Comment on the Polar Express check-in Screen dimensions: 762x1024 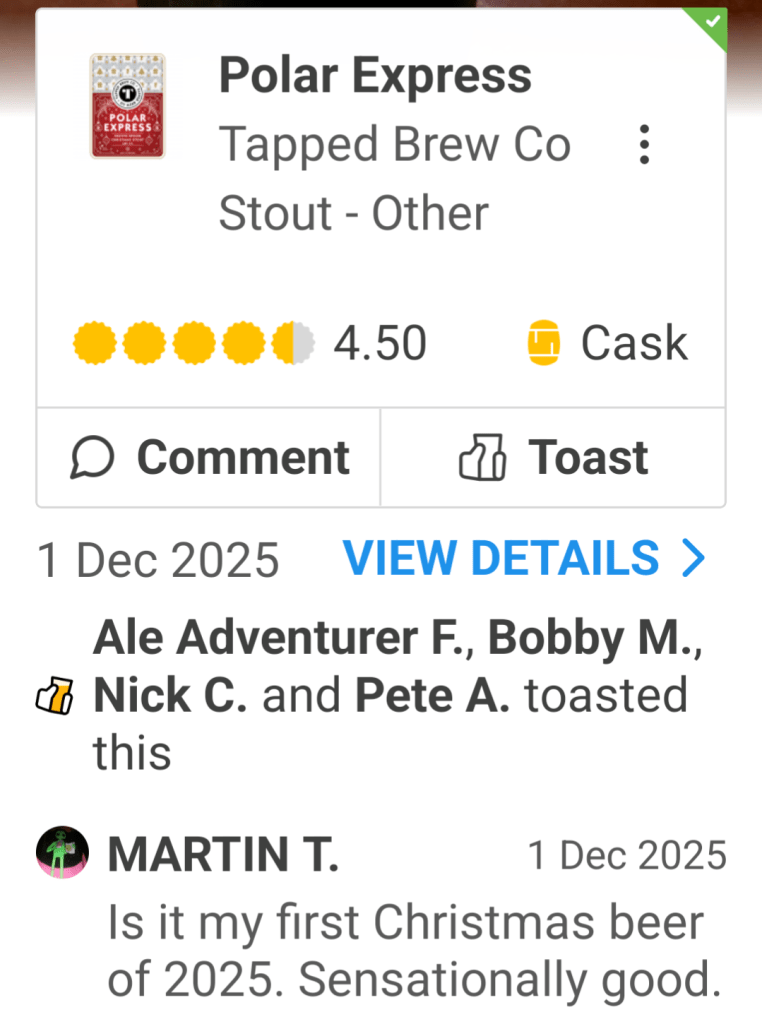[x=209, y=458]
